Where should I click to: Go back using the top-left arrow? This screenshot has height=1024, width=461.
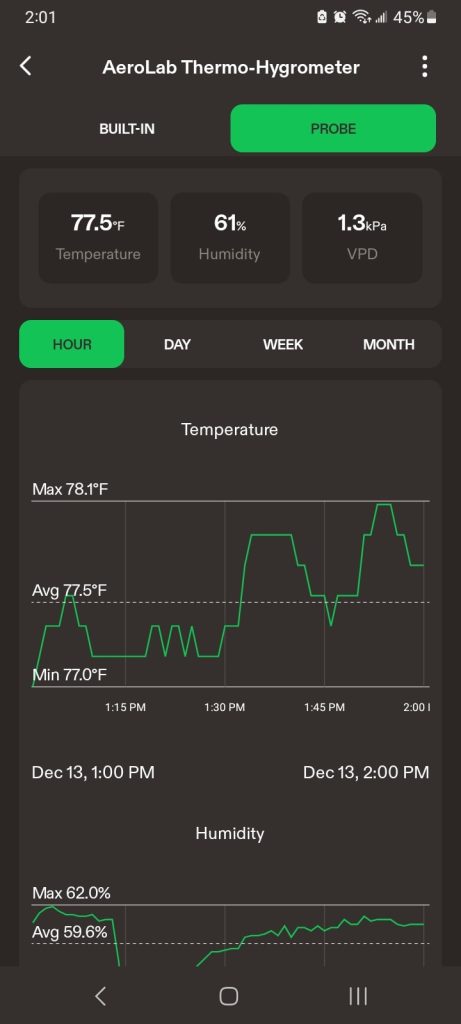point(25,66)
